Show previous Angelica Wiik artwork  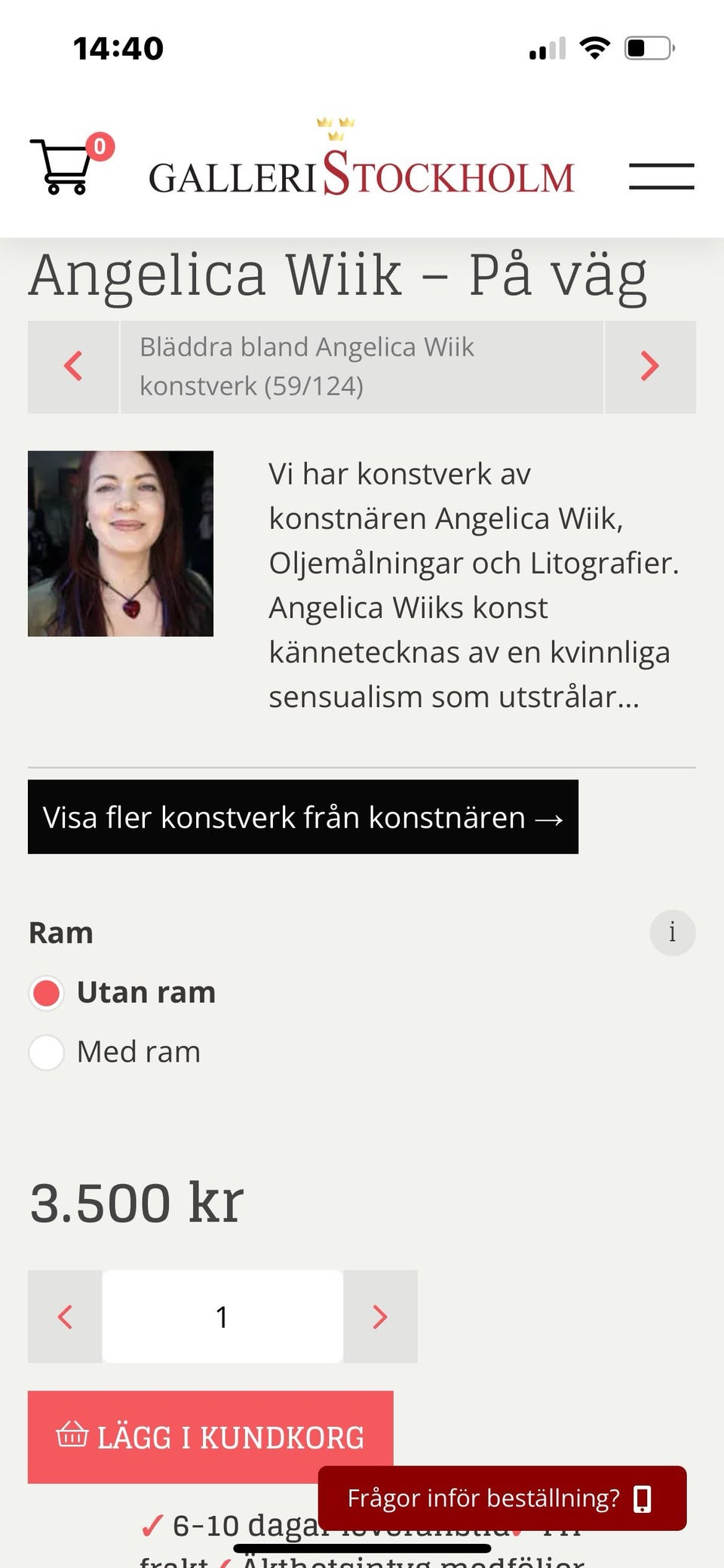(73, 367)
